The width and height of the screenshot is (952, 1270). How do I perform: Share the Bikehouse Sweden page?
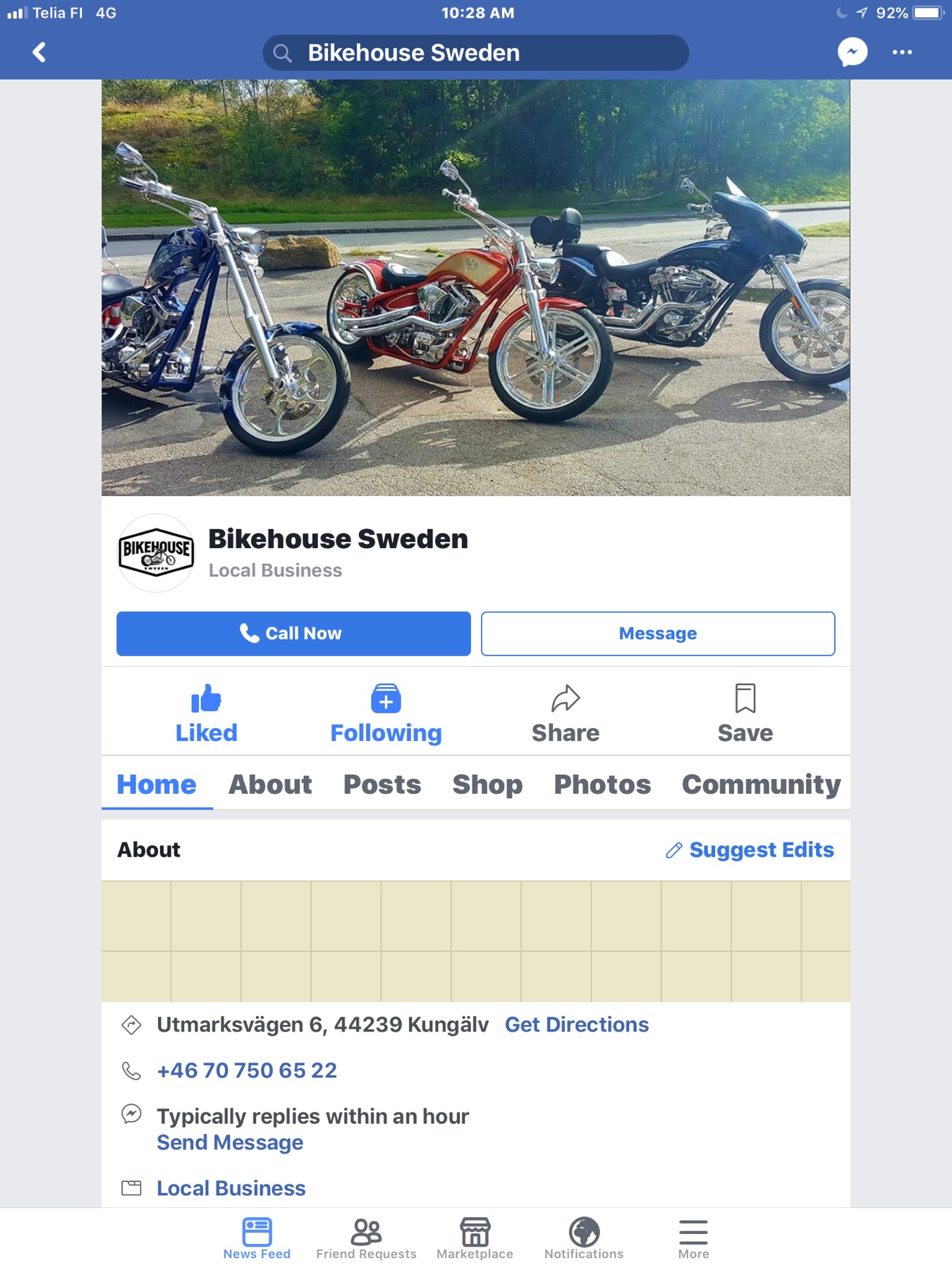[566, 713]
